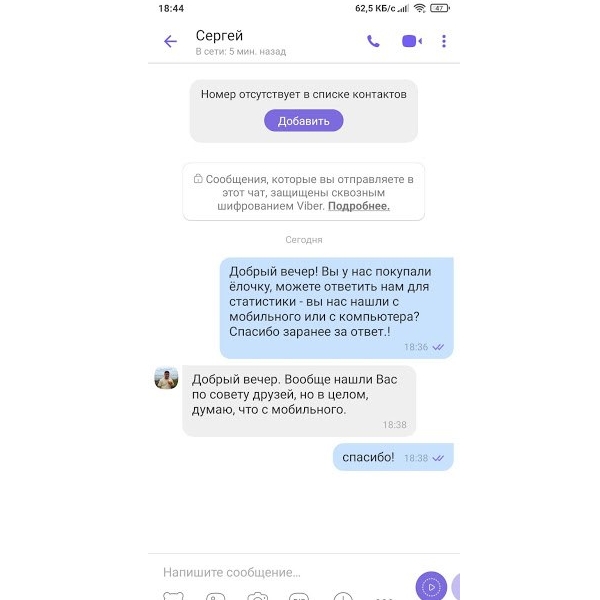Screen dimensions: 600x600
Task: Tap the purple video message button
Action: (430, 586)
